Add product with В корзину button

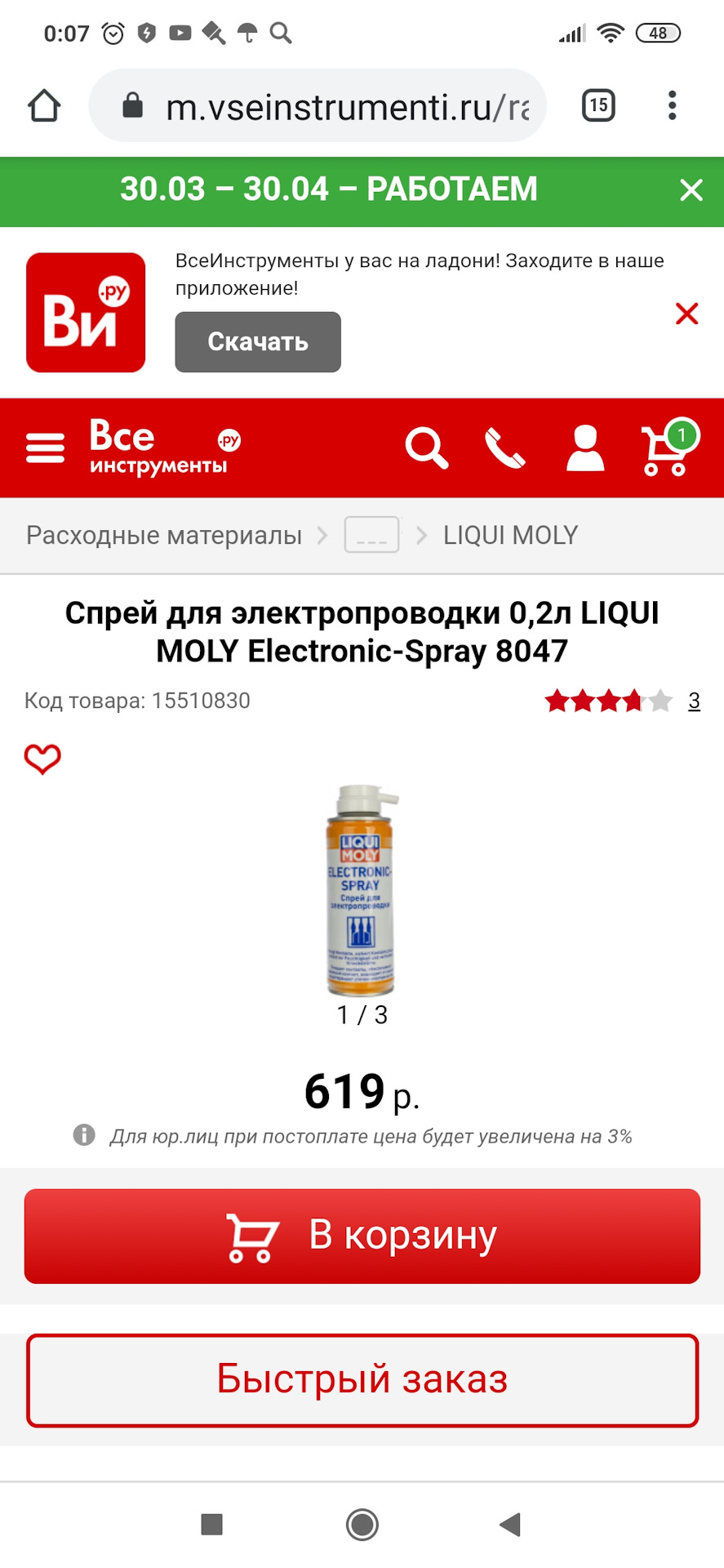pos(362,1236)
